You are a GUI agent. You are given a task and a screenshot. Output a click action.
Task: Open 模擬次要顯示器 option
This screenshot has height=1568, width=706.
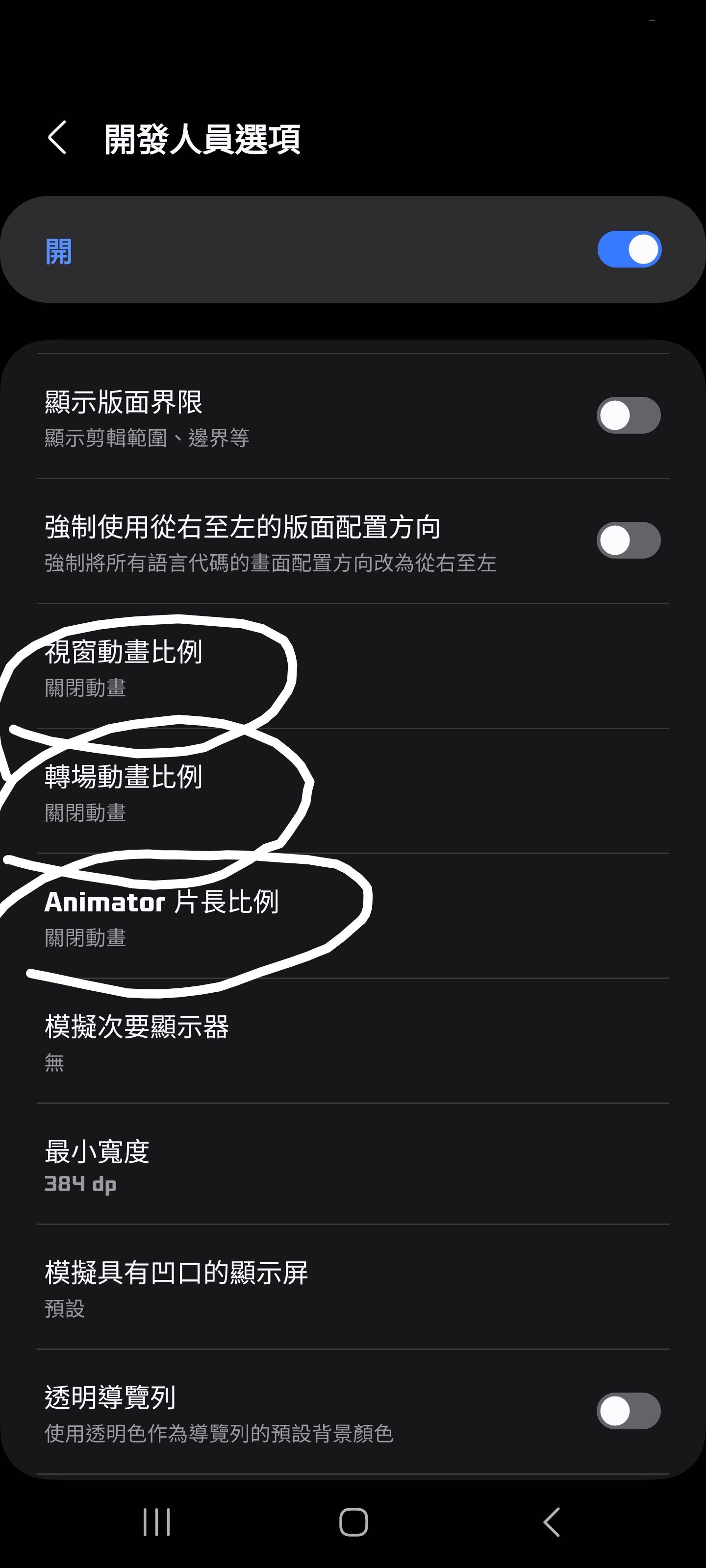point(353,1041)
